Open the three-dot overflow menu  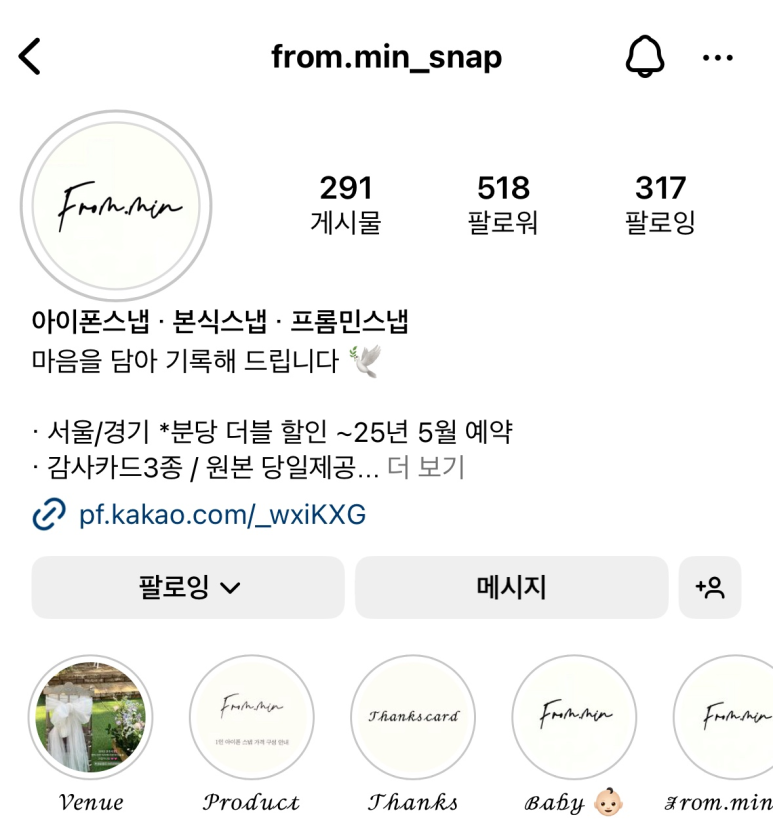coord(718,58)
